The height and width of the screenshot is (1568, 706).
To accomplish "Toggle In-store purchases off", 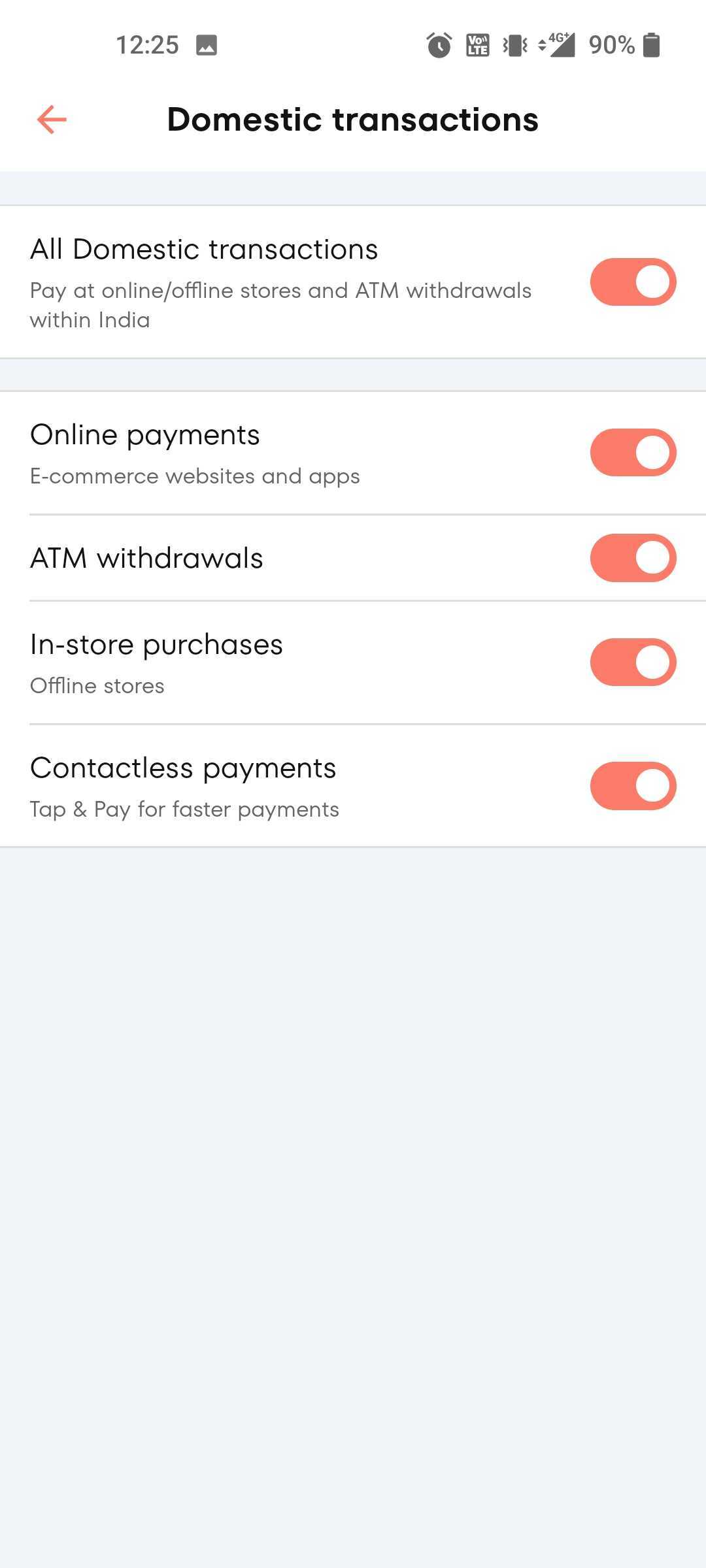I will tap(633, 662).
